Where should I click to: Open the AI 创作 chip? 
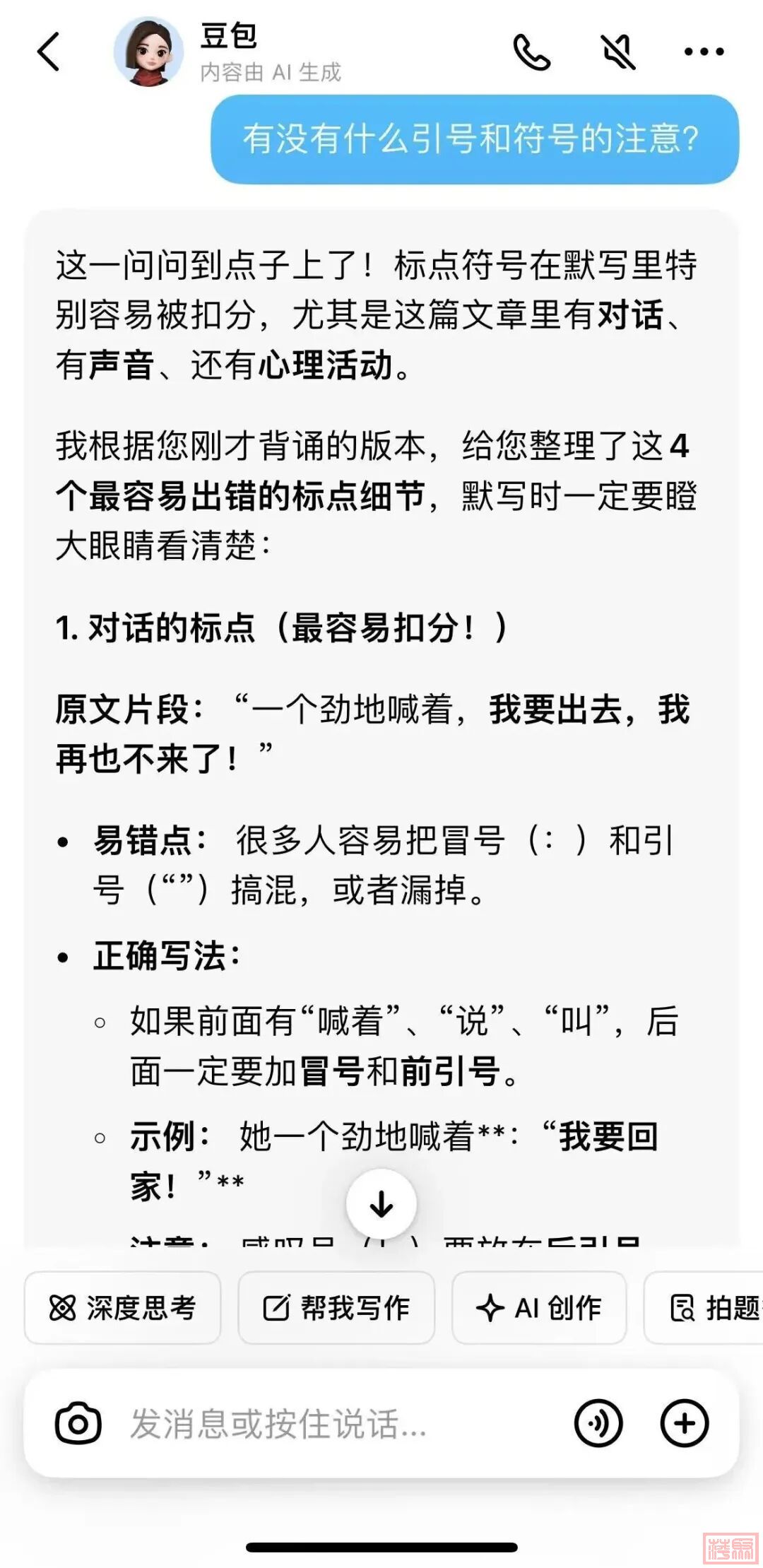539,1307
